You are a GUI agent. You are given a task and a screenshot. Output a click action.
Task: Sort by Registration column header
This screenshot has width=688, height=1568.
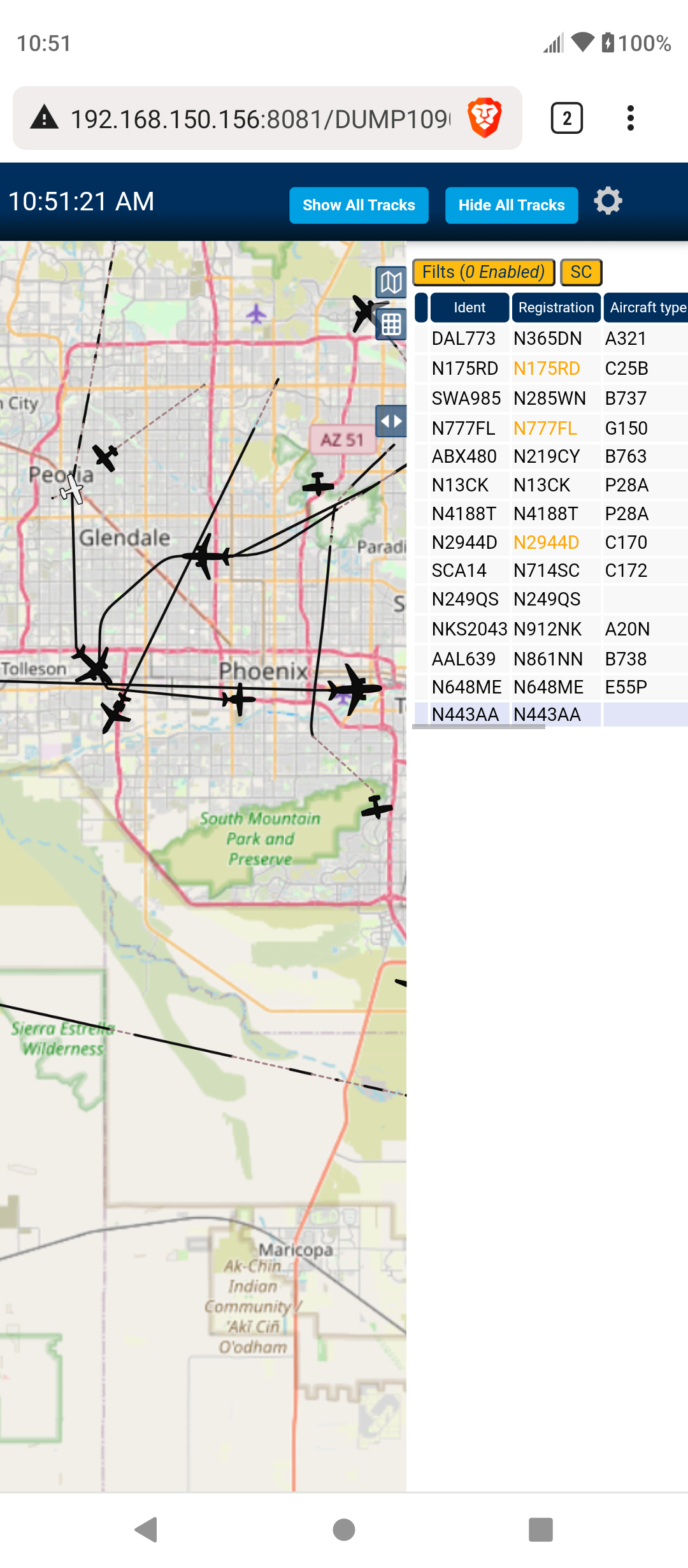(556, 307)
